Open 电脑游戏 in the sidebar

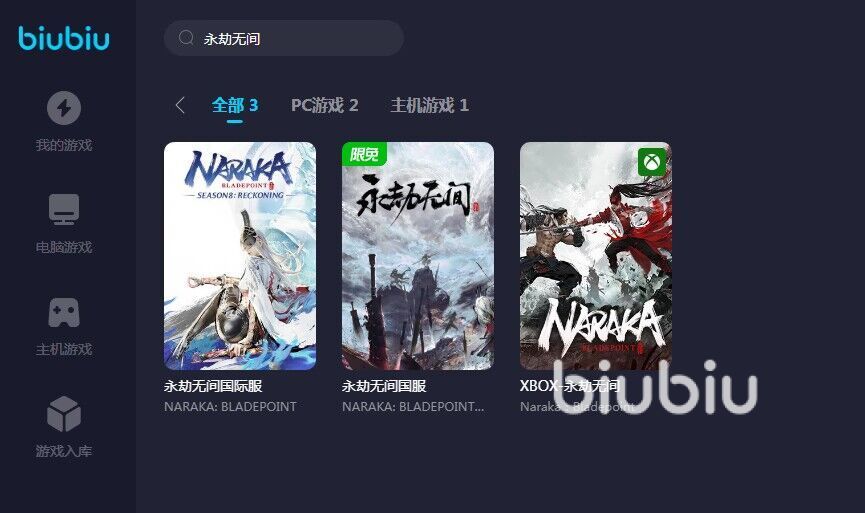pos(64,223)
